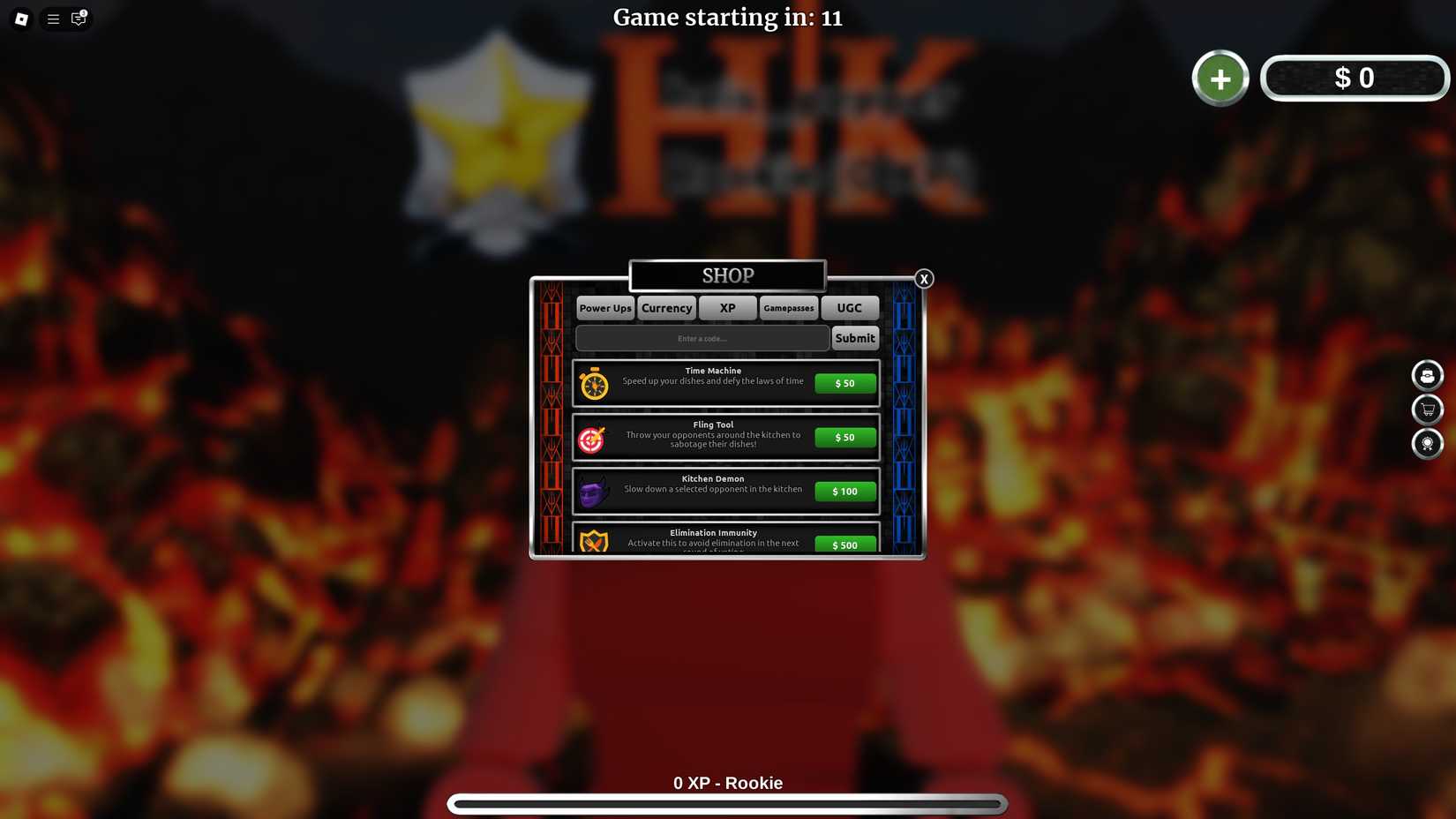Screen dimensions: 1456x819
Task: Submit the entered code
Action: pos(854,338)
